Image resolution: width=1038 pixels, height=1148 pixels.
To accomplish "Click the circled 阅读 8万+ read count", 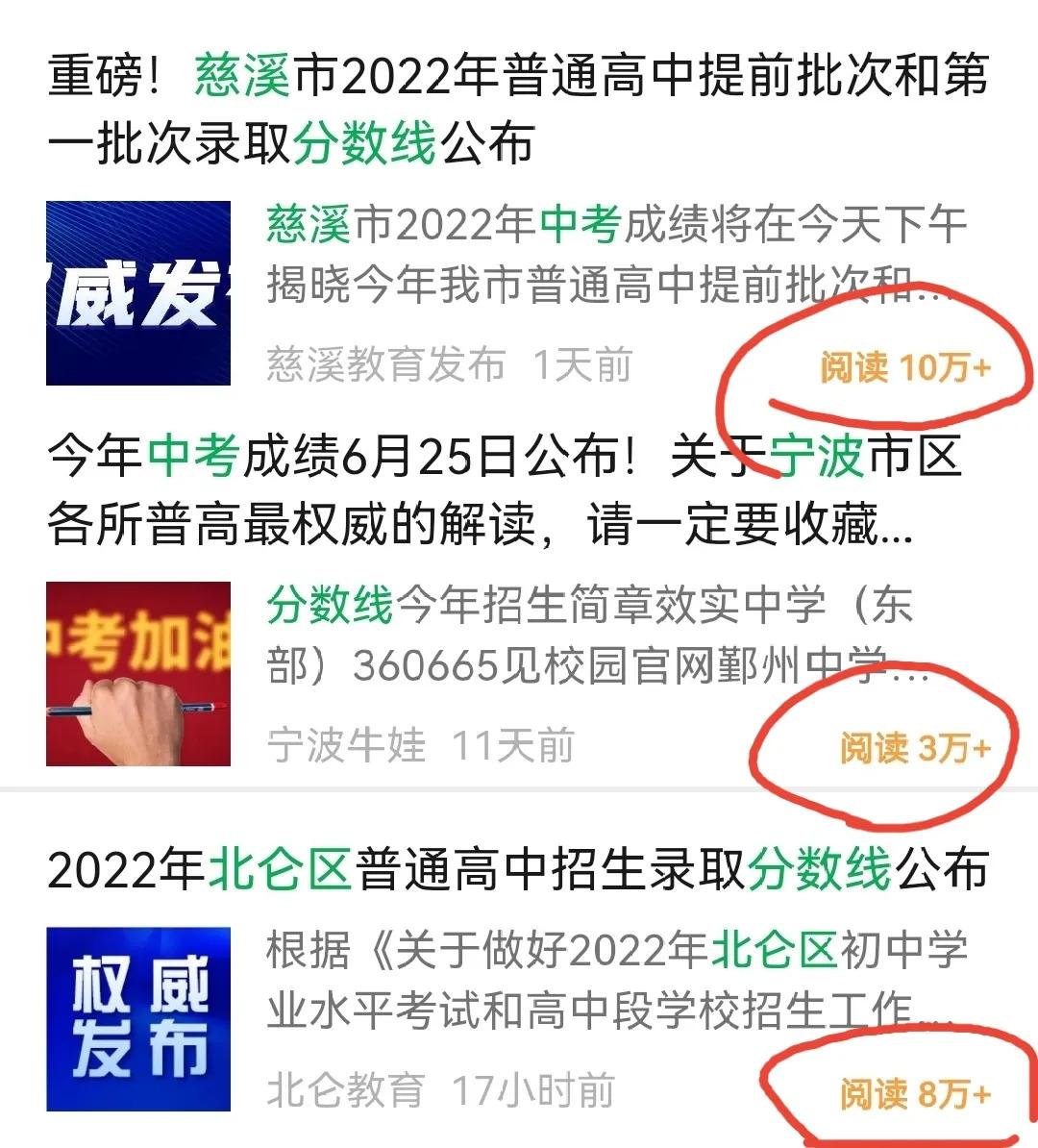I will [x=913, y=1093].
